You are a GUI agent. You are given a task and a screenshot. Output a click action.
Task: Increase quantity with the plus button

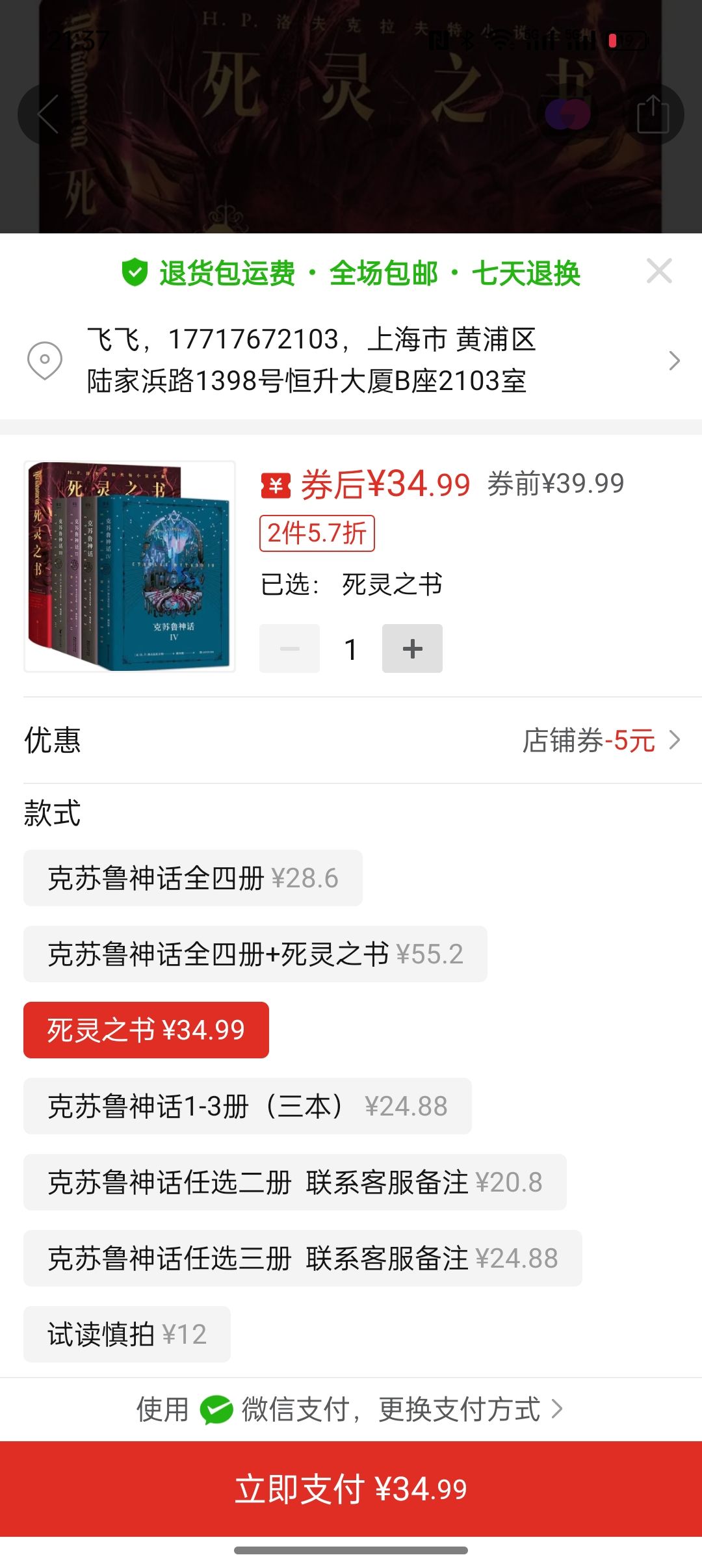[412, 648]
